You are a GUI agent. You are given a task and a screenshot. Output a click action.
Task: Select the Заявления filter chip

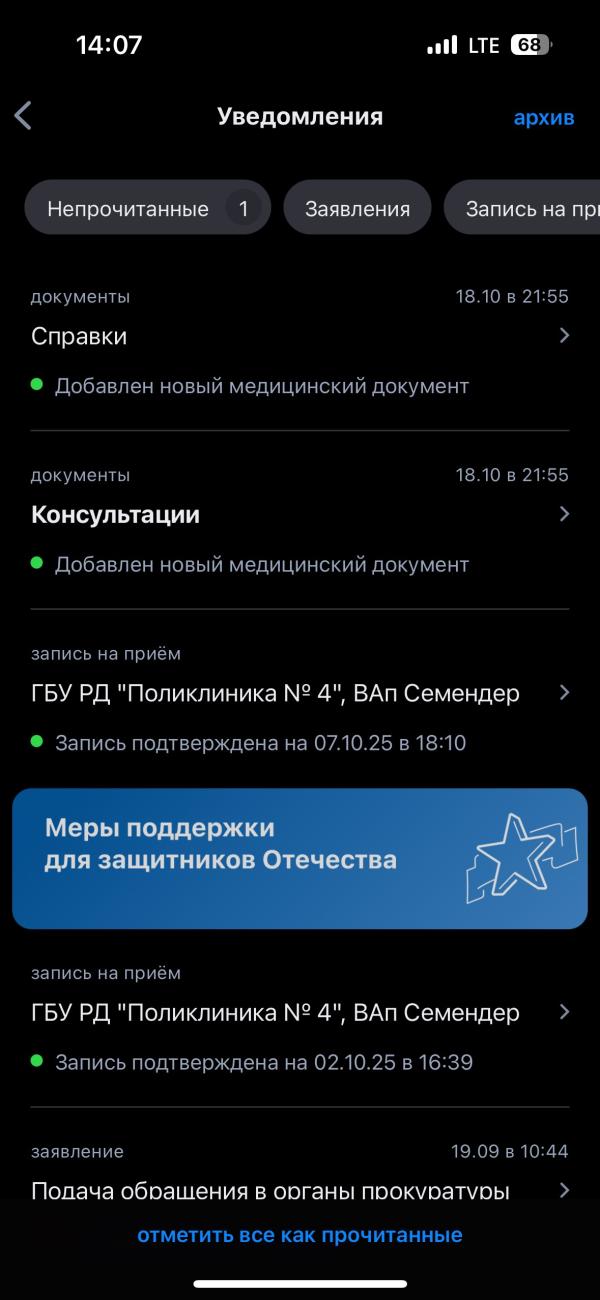(x=357, y=208)
